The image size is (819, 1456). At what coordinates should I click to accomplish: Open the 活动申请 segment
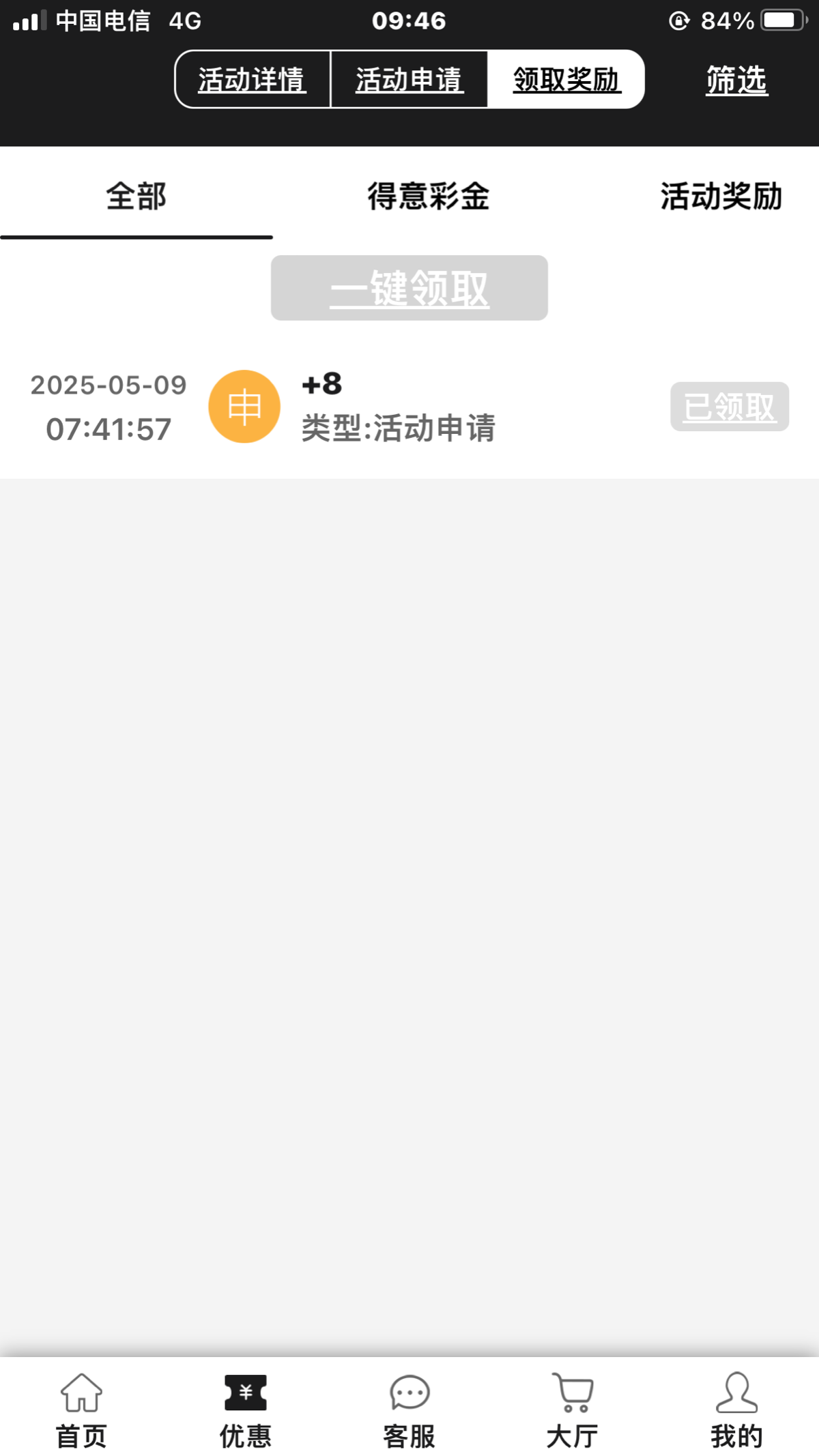[409, 79]
